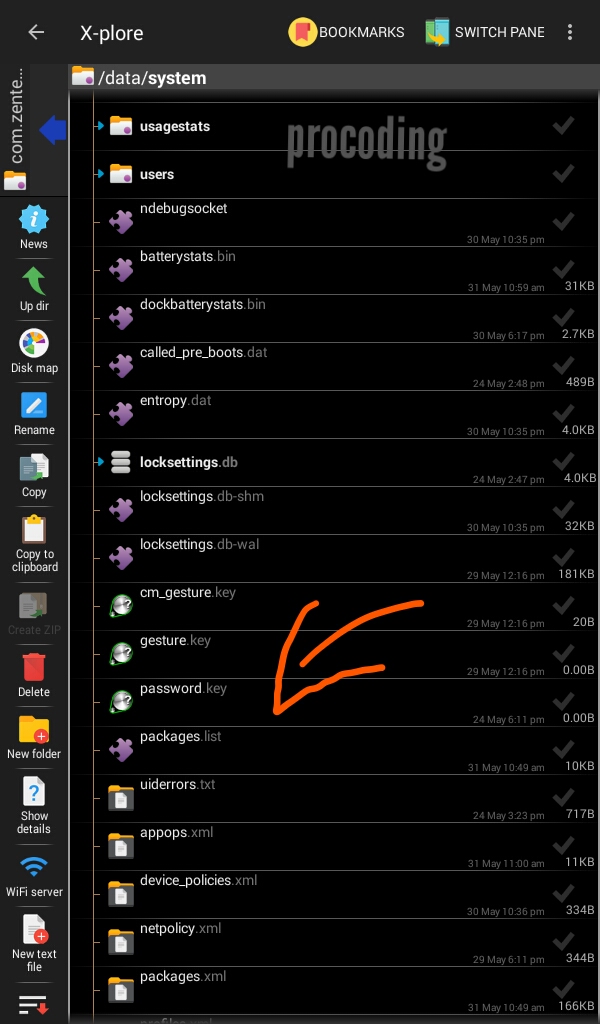Tap Delete in the sidebar

click(34, 675)
